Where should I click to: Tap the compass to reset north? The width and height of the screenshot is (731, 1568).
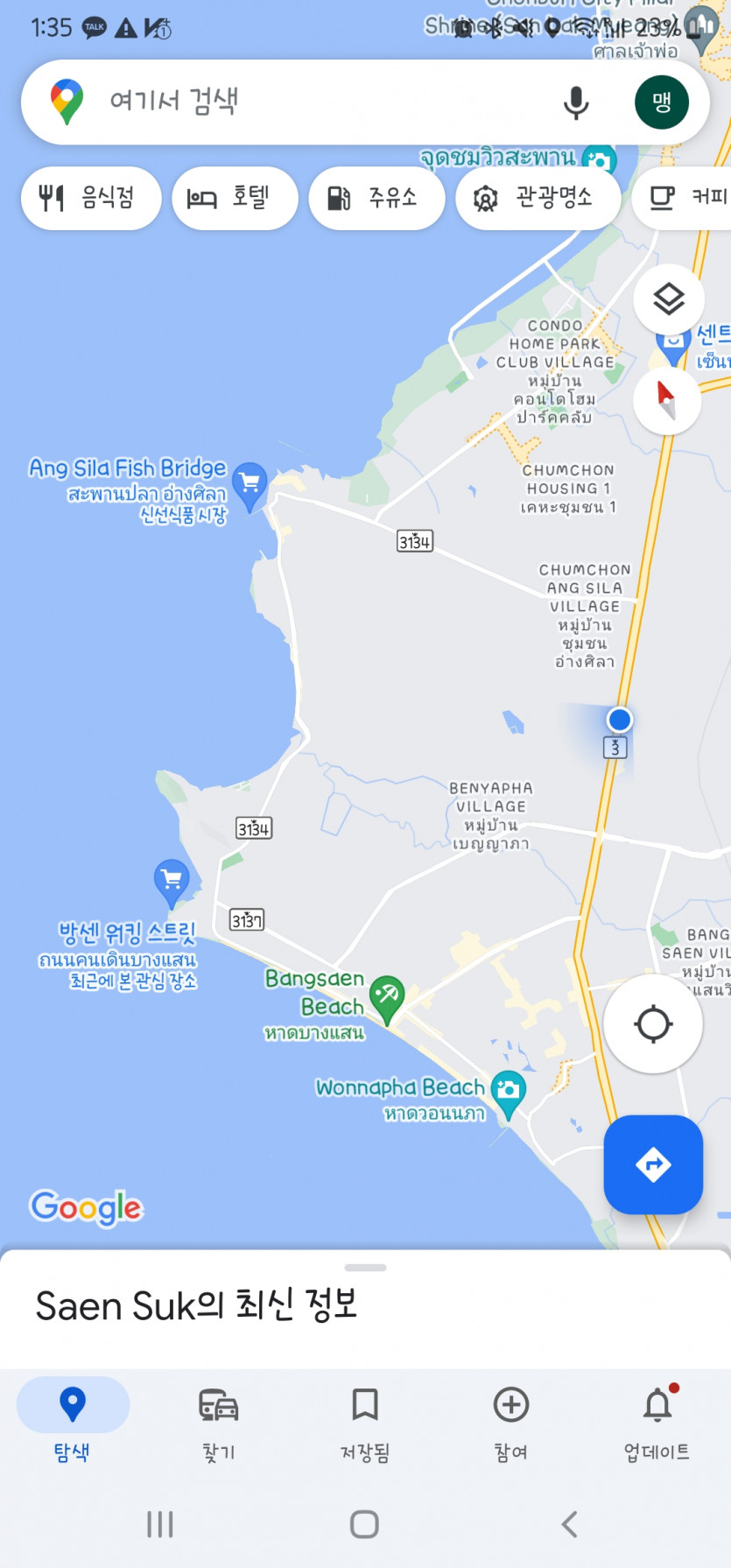[667, 400]
